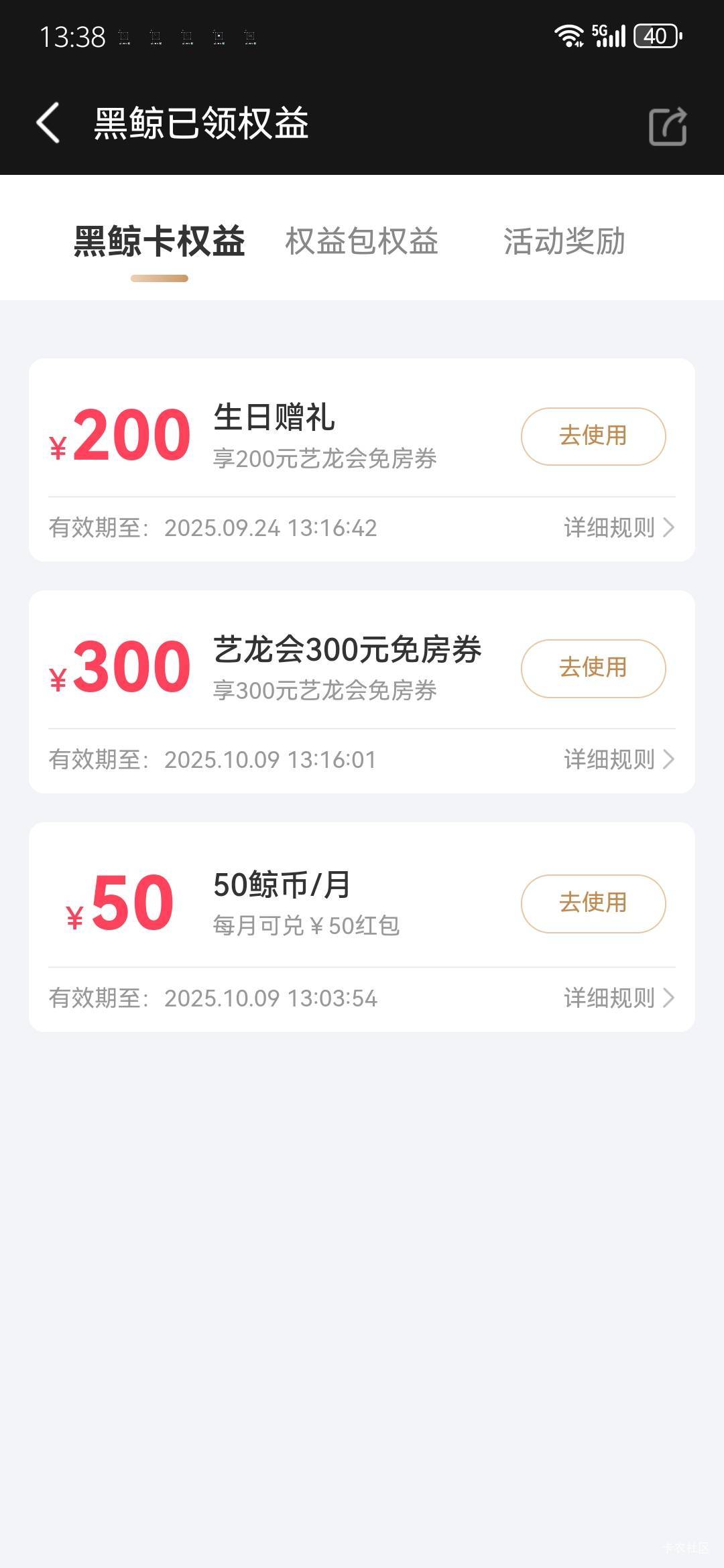Tap the share icon in the header
Image resolution: width=724 pixels, height=1568 pixels.
click(x=668, y=126)
